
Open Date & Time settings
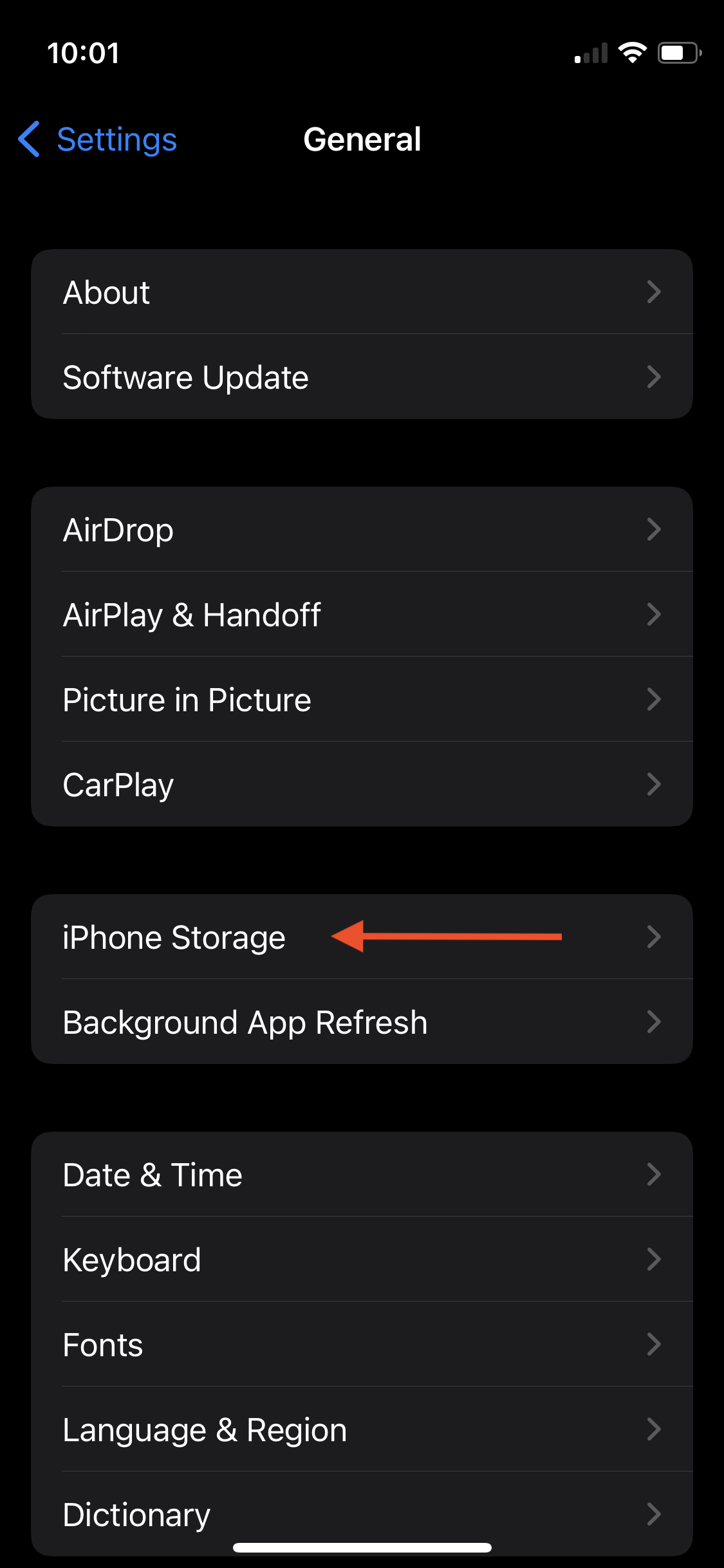pyautogui.click(x=362, y=1174)
